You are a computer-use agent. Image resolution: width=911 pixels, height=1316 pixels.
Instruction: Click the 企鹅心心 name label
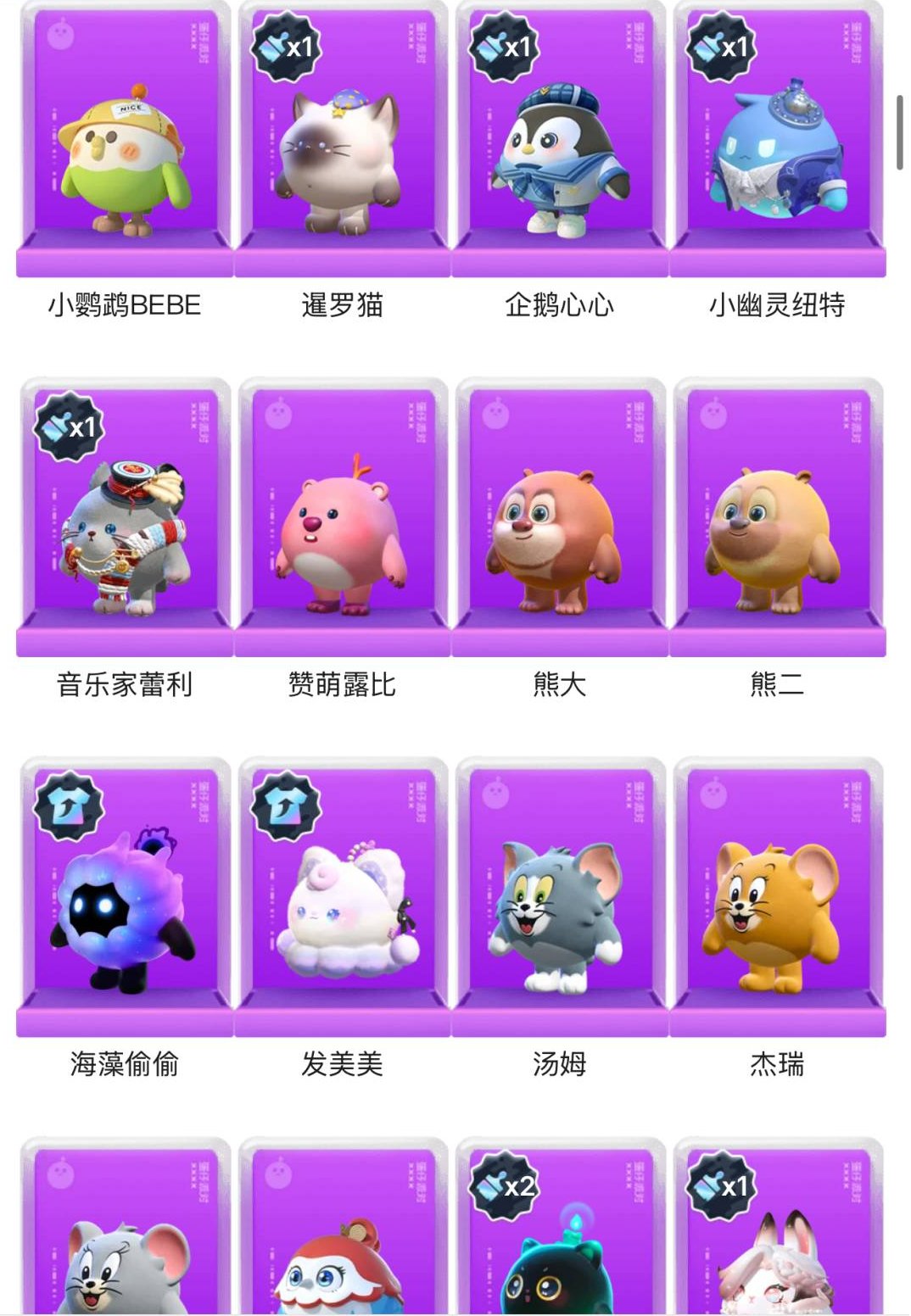pyautogui.click(x=559, y=306)
